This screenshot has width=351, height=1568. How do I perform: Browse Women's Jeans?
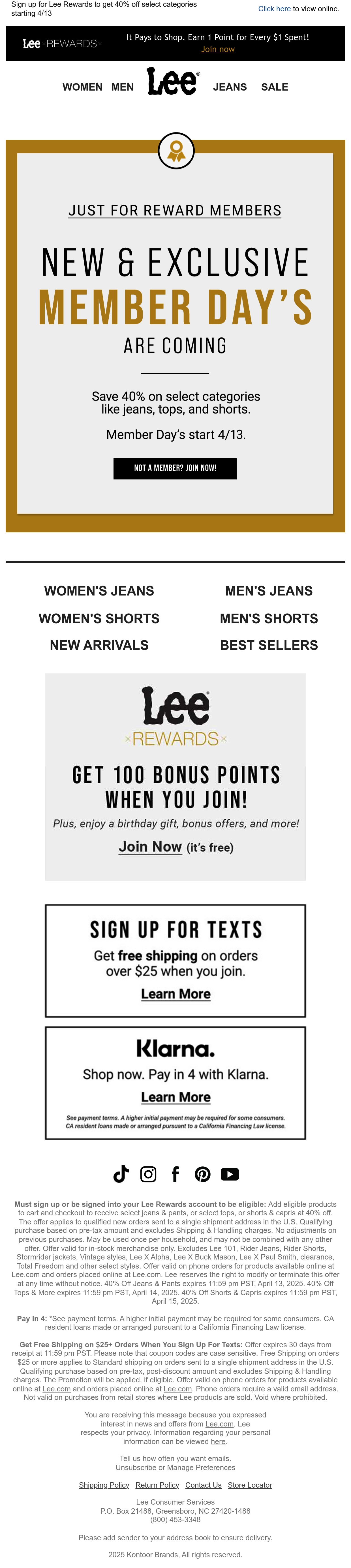99,591
